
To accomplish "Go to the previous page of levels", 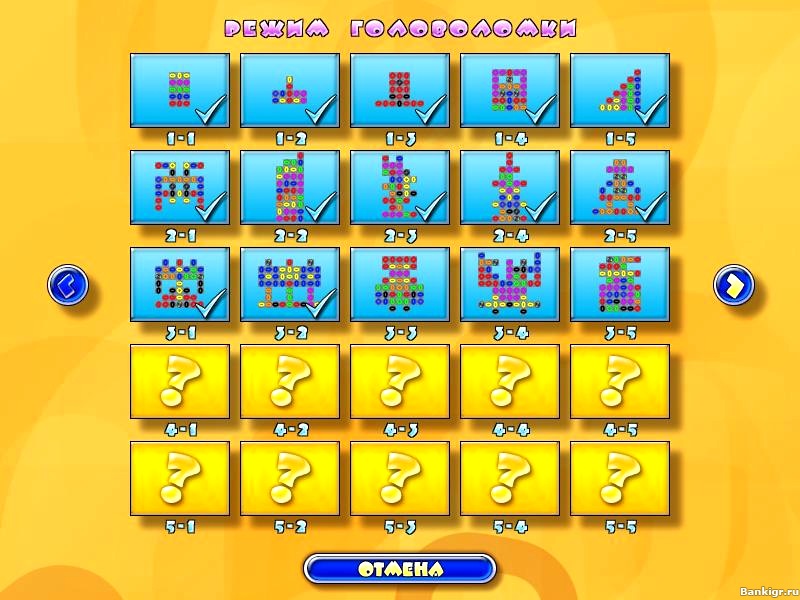I will pyautogui.click(x=68, y=285).
